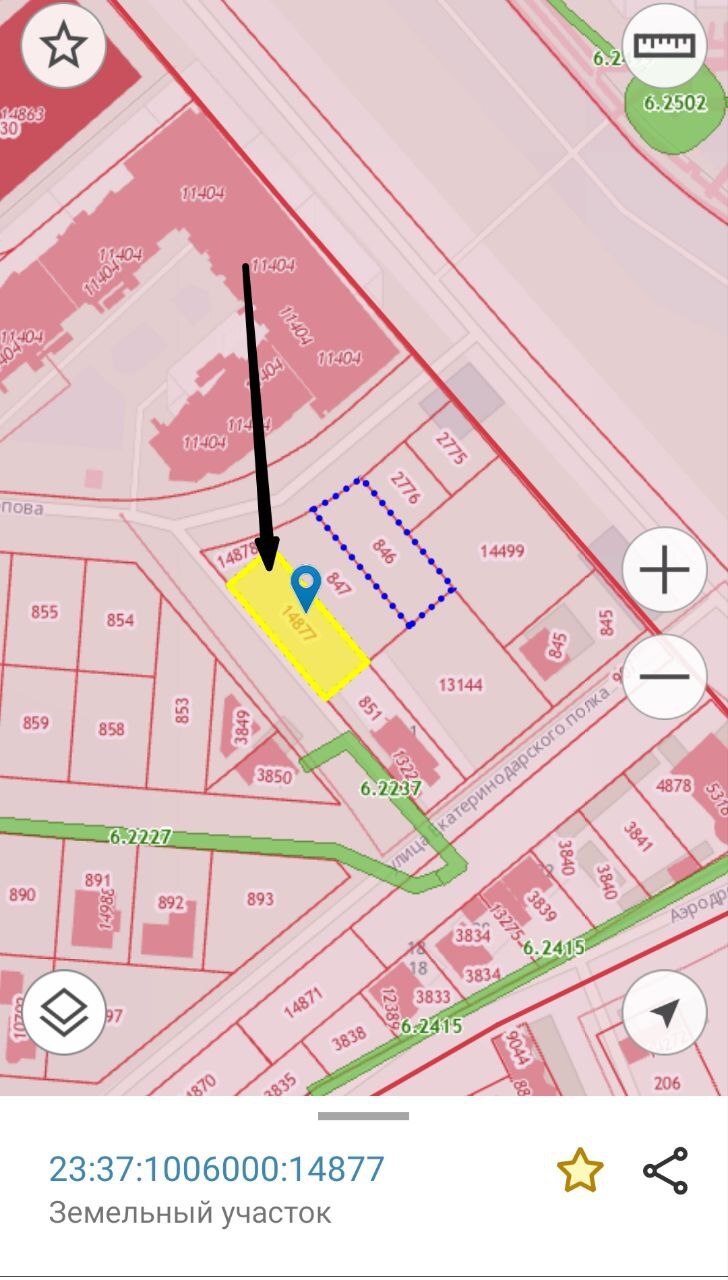Activate the ruler measurement tool
The image size is (728, 1280).
[x=664, y=46]
